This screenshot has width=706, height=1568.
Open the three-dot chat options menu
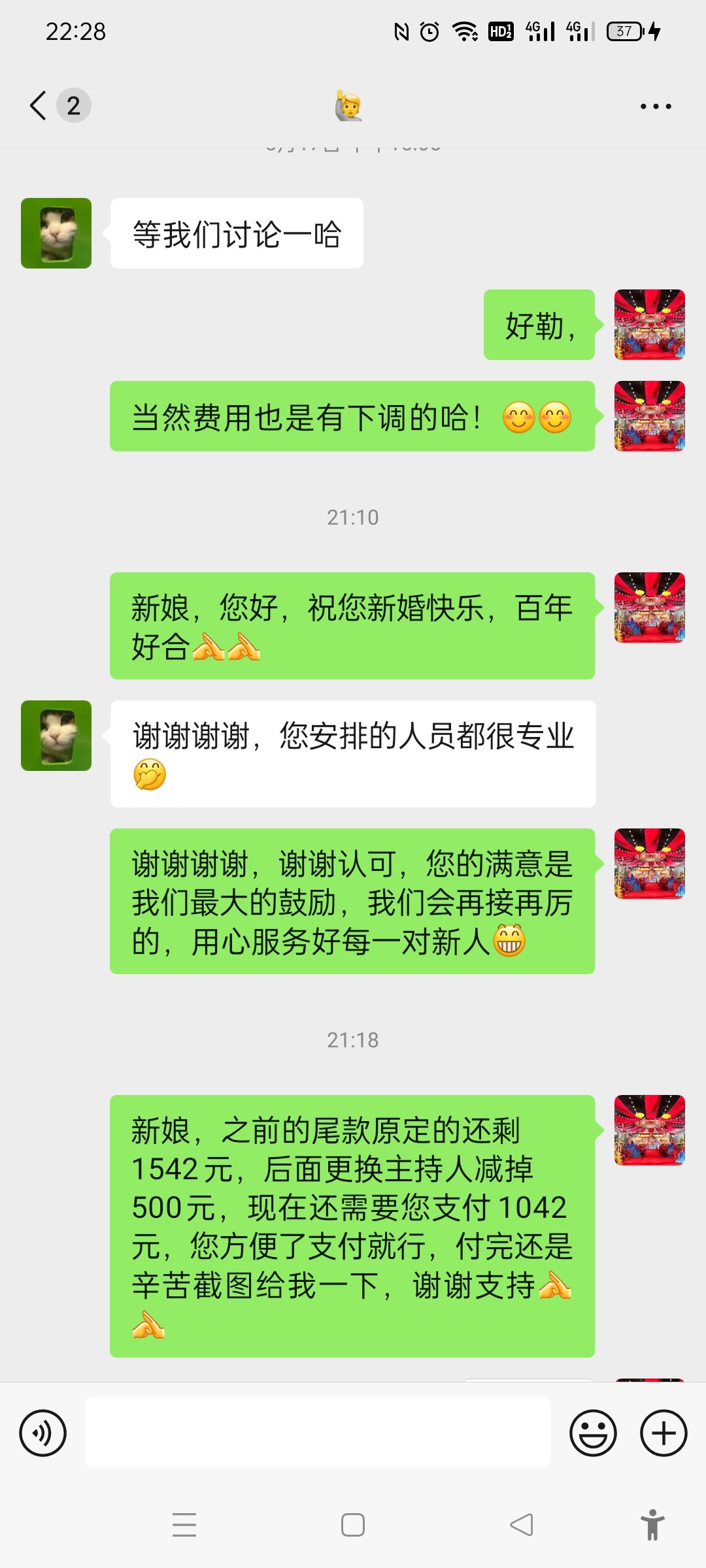coord(655,106)
